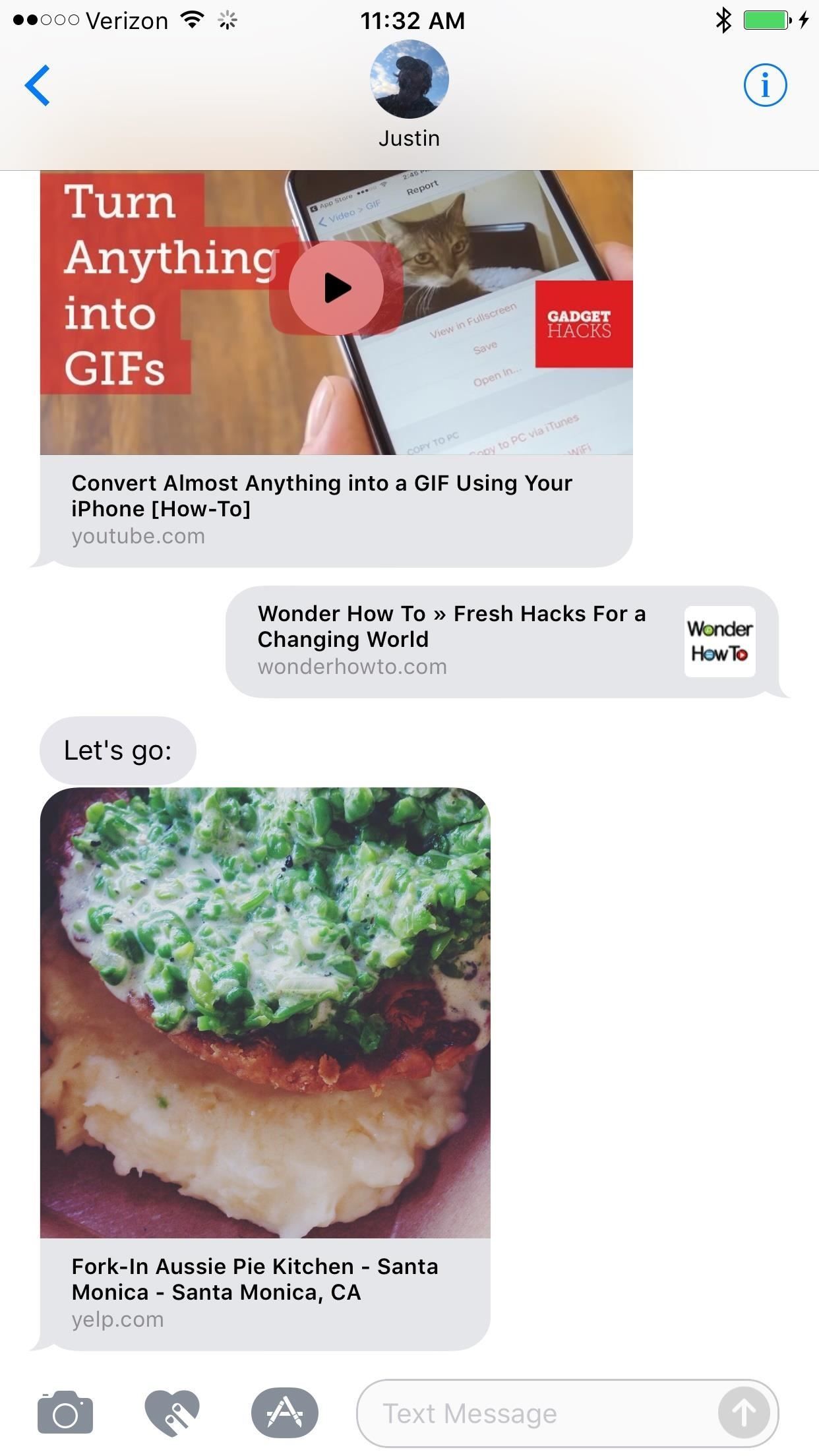Open the Fork-In Aussie Pie Kitchen Yelp link

click(x=264, y=1291)
